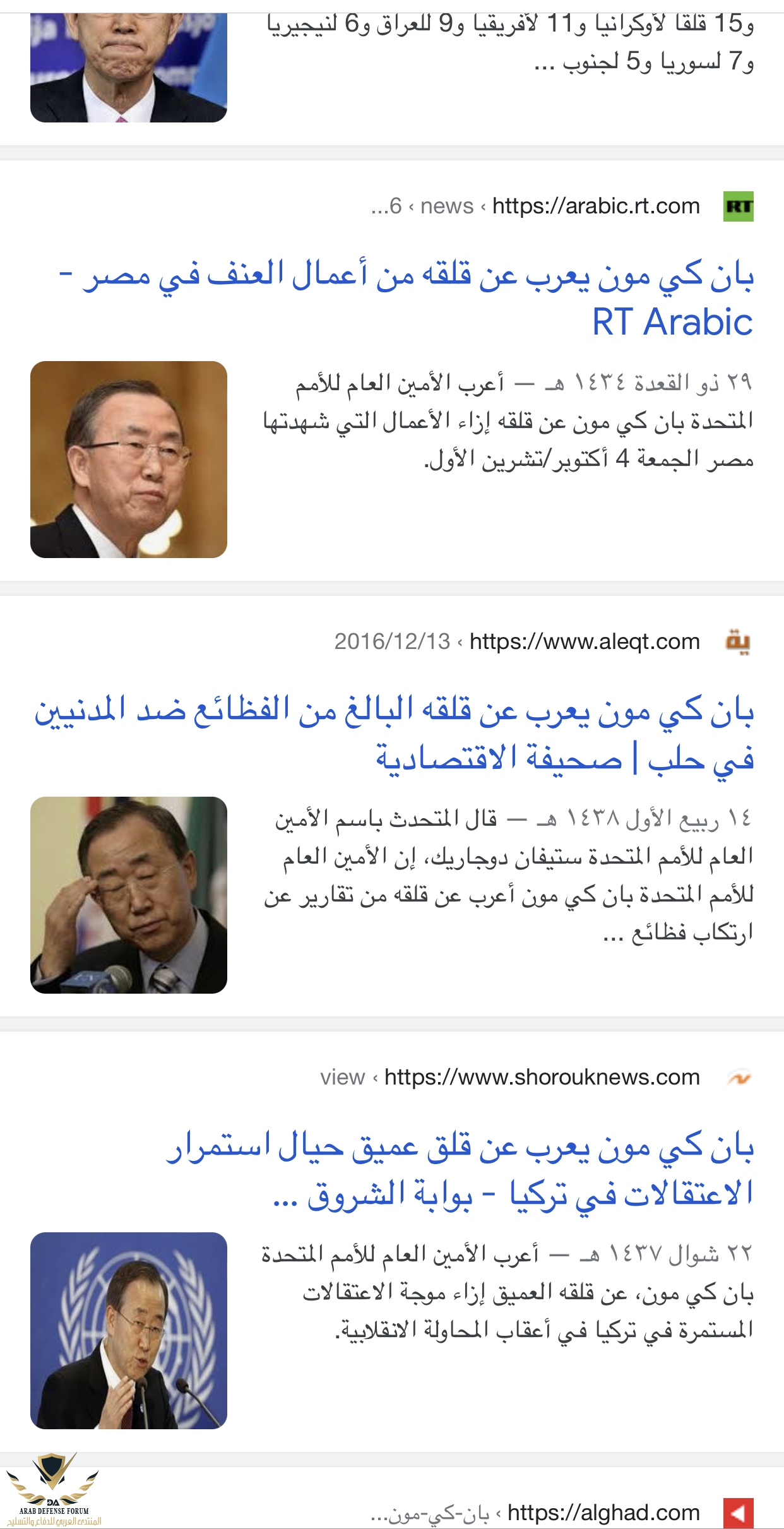Tap the thumbnail beside the Shorouk result
The height and width of the screenshot is (1529, 784).
[x=129, y=1331]
